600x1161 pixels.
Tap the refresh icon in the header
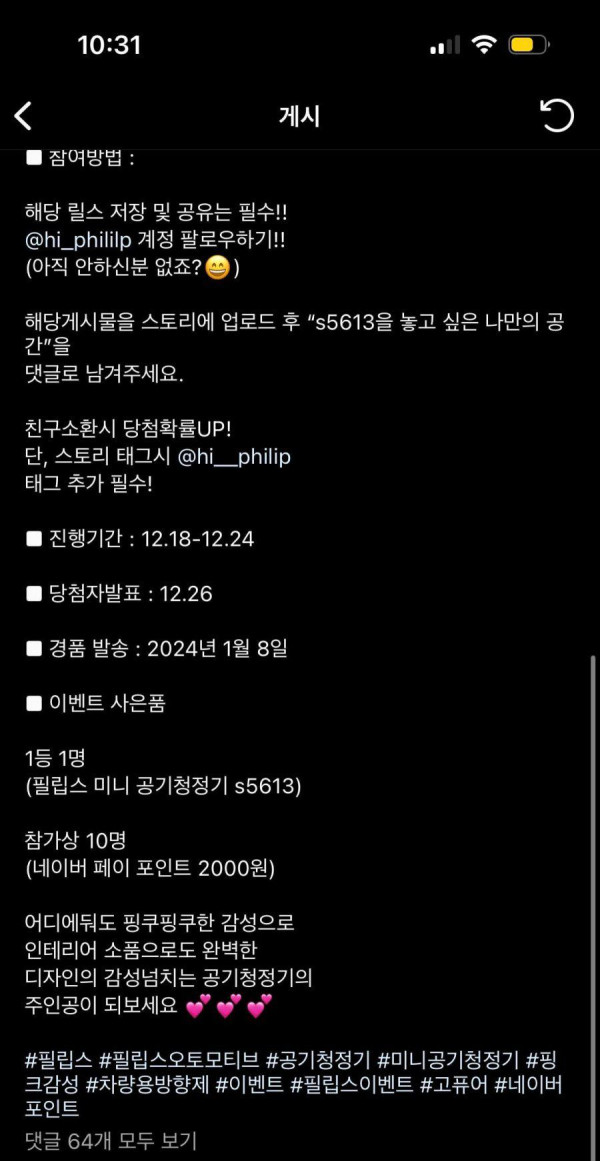click(557, 116)
